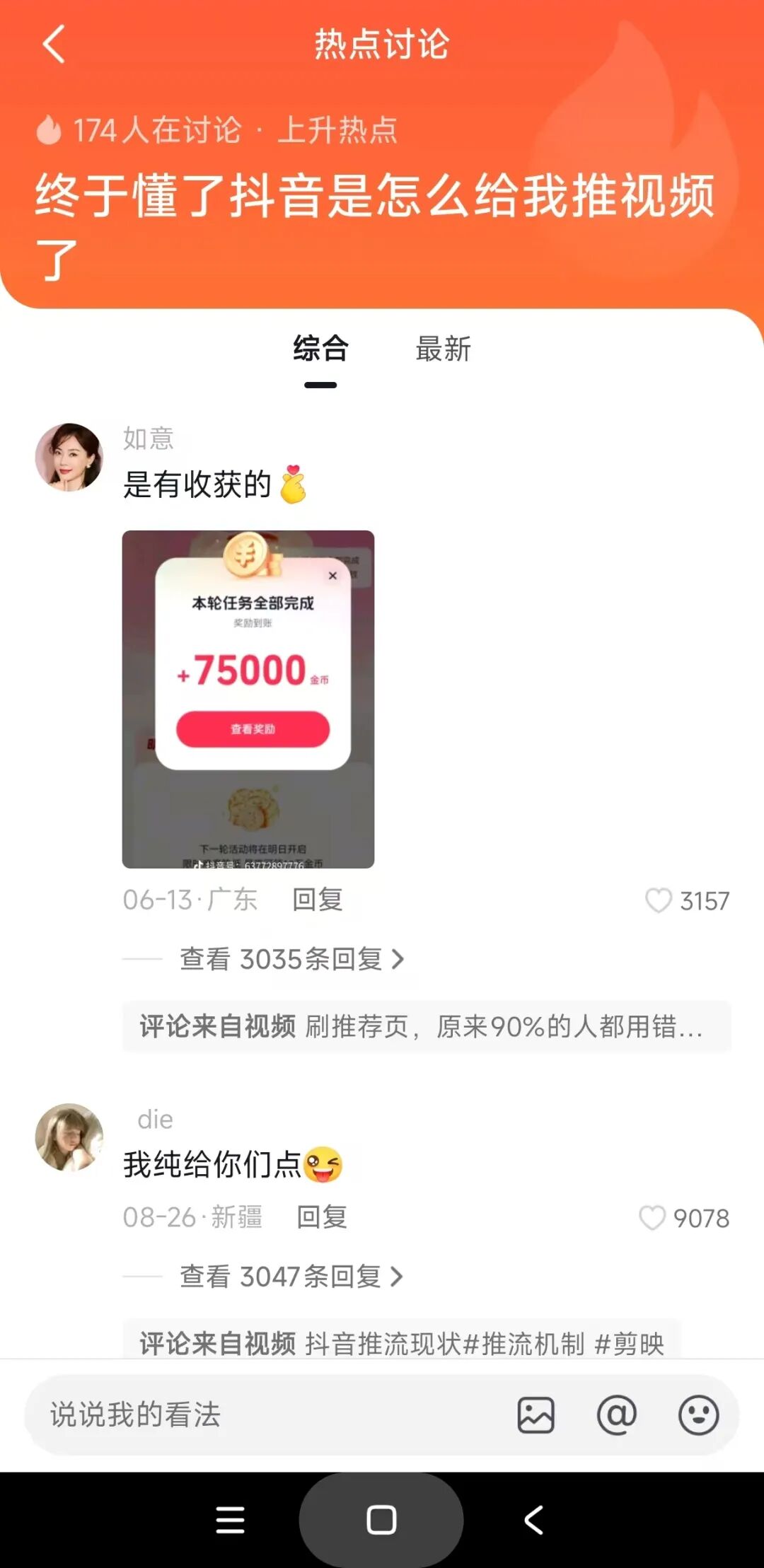Expand 查看 3035条回复
764x1568 pixels.
(x=291, y=959)
